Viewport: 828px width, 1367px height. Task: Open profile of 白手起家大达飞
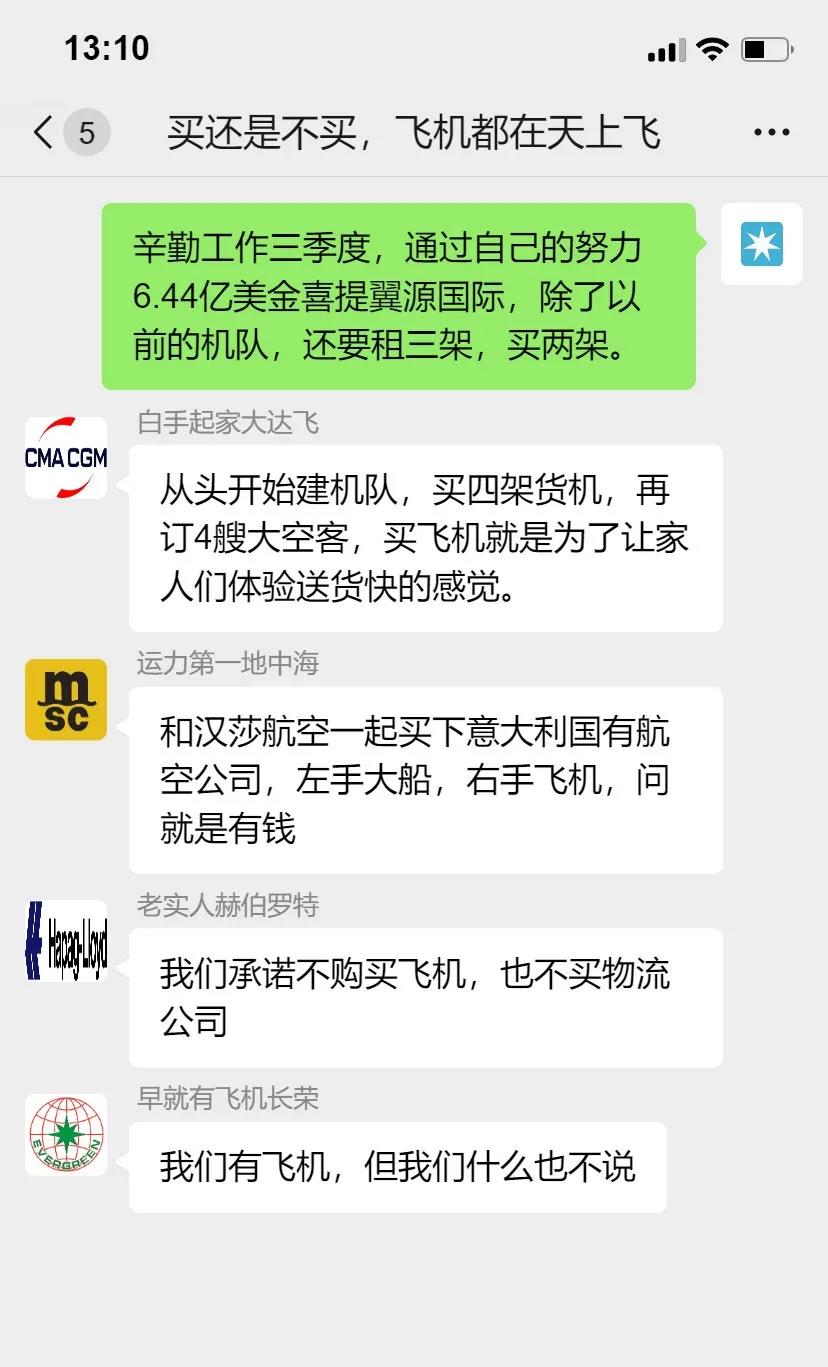228,422
